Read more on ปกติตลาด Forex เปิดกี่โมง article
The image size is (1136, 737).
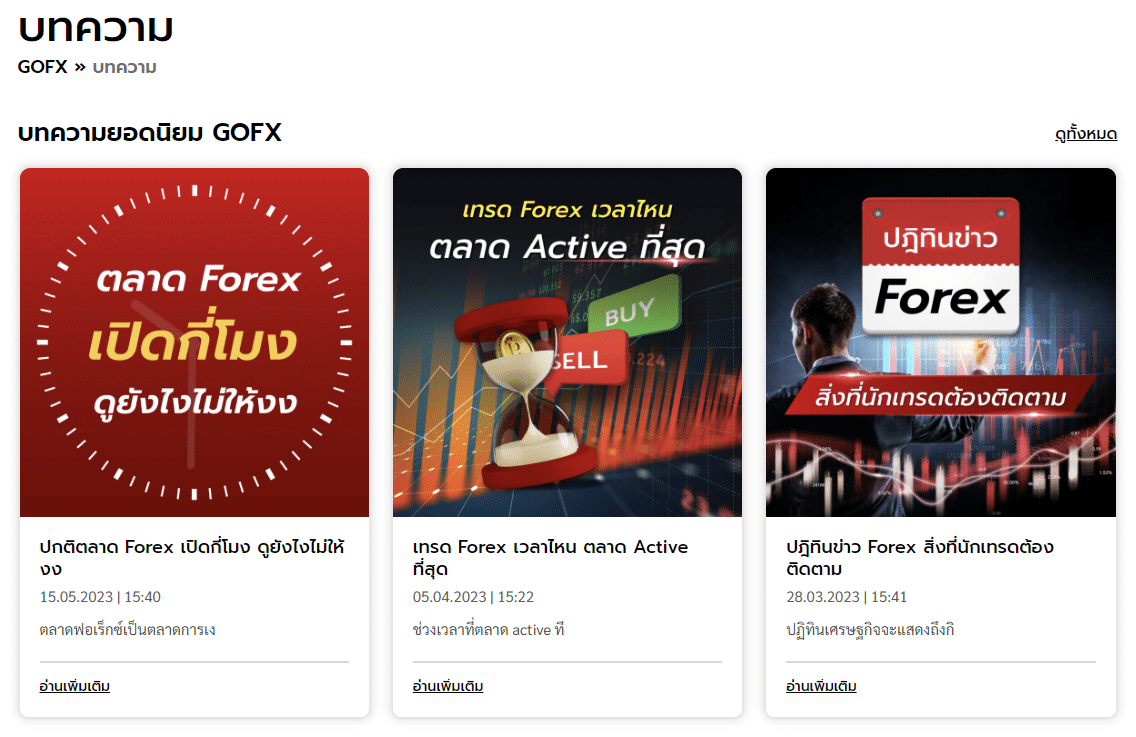(x=75, y=686)
